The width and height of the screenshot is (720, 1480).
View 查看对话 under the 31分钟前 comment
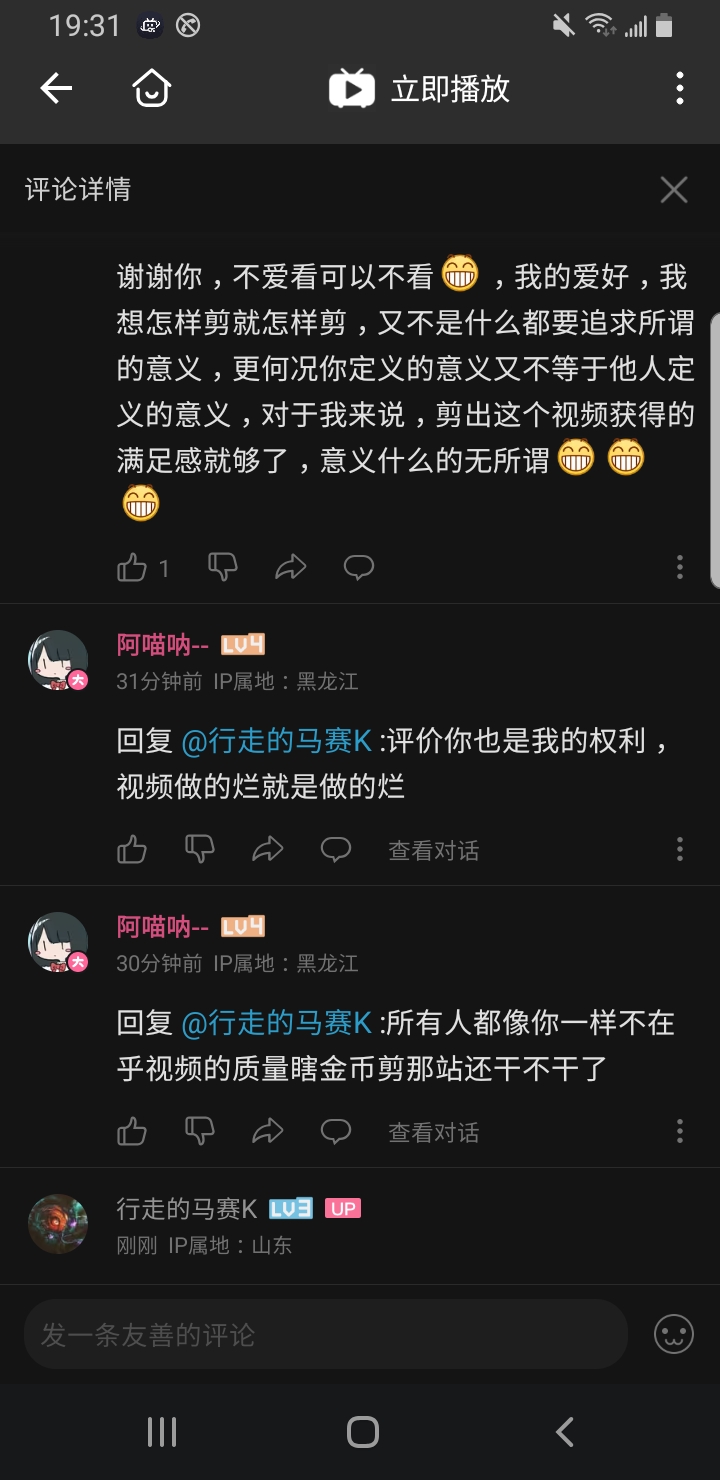click(434, 851)
